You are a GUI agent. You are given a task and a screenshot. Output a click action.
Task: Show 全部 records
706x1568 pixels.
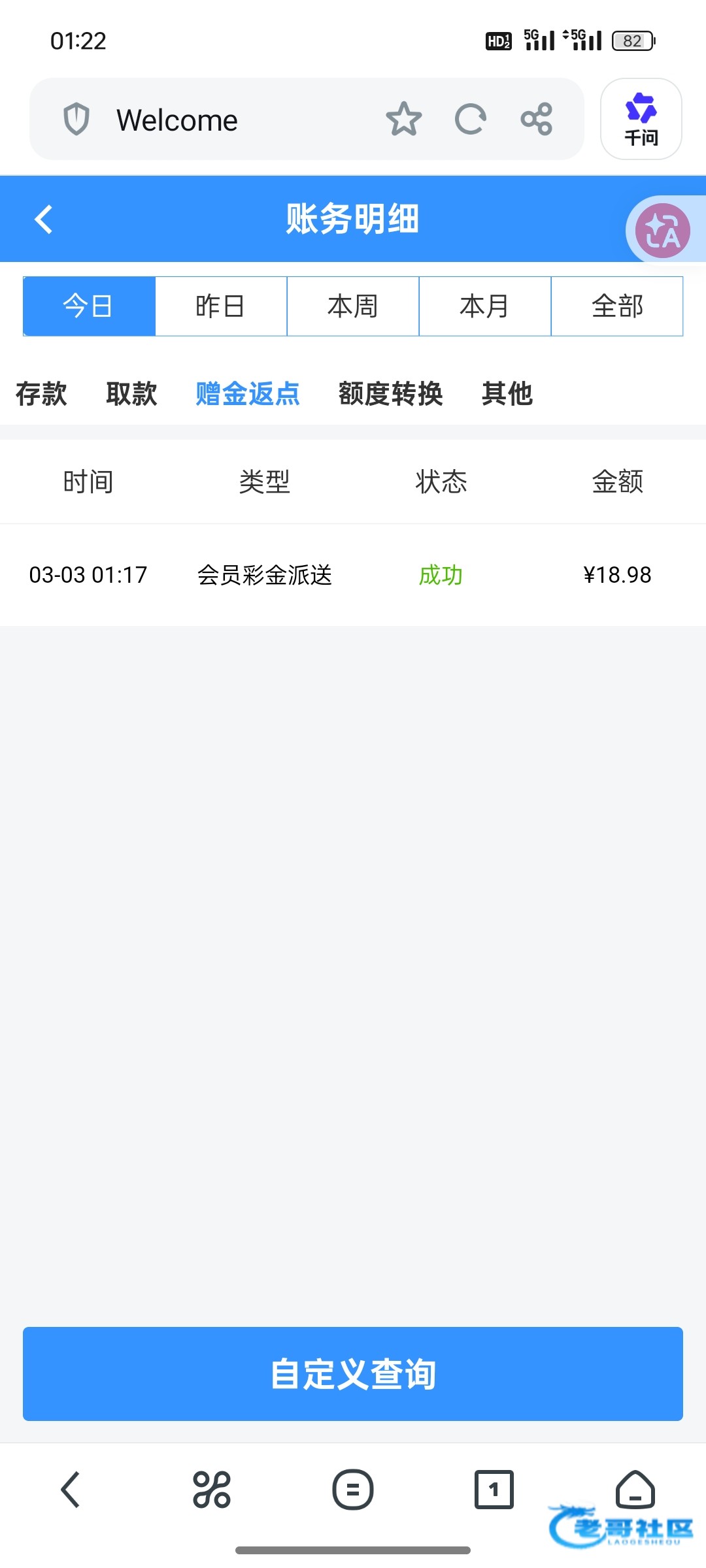[617, 306]
